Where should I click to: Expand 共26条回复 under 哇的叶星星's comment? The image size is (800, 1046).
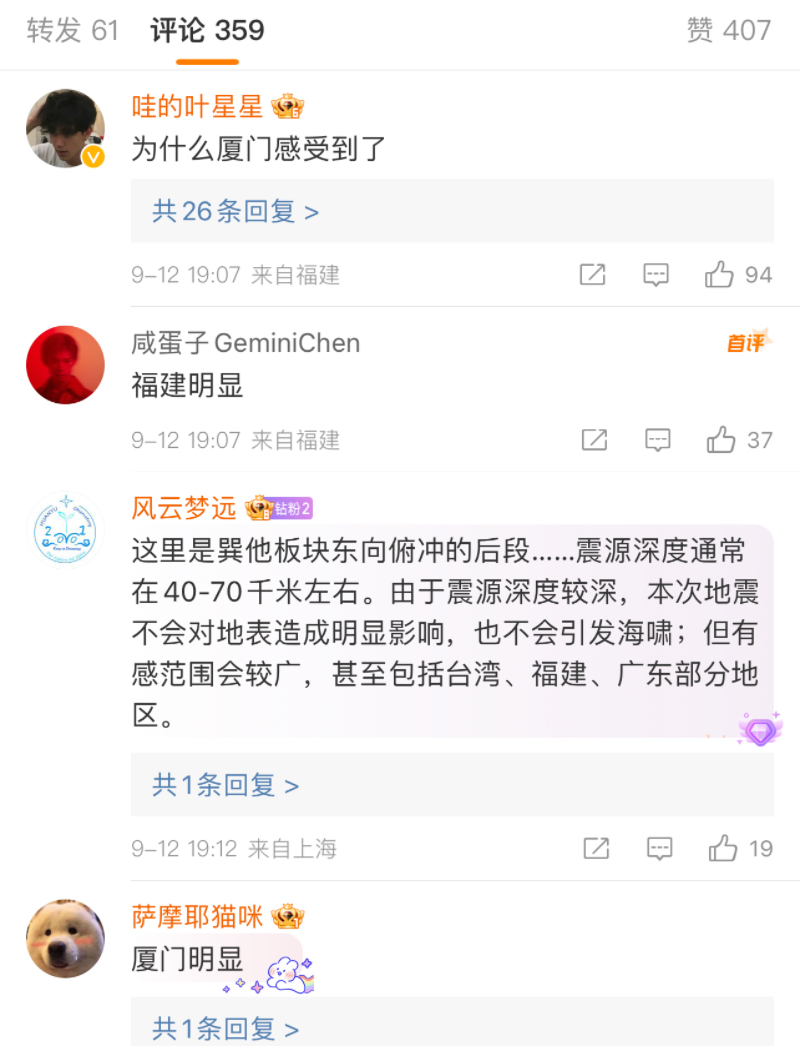point(236,211)
